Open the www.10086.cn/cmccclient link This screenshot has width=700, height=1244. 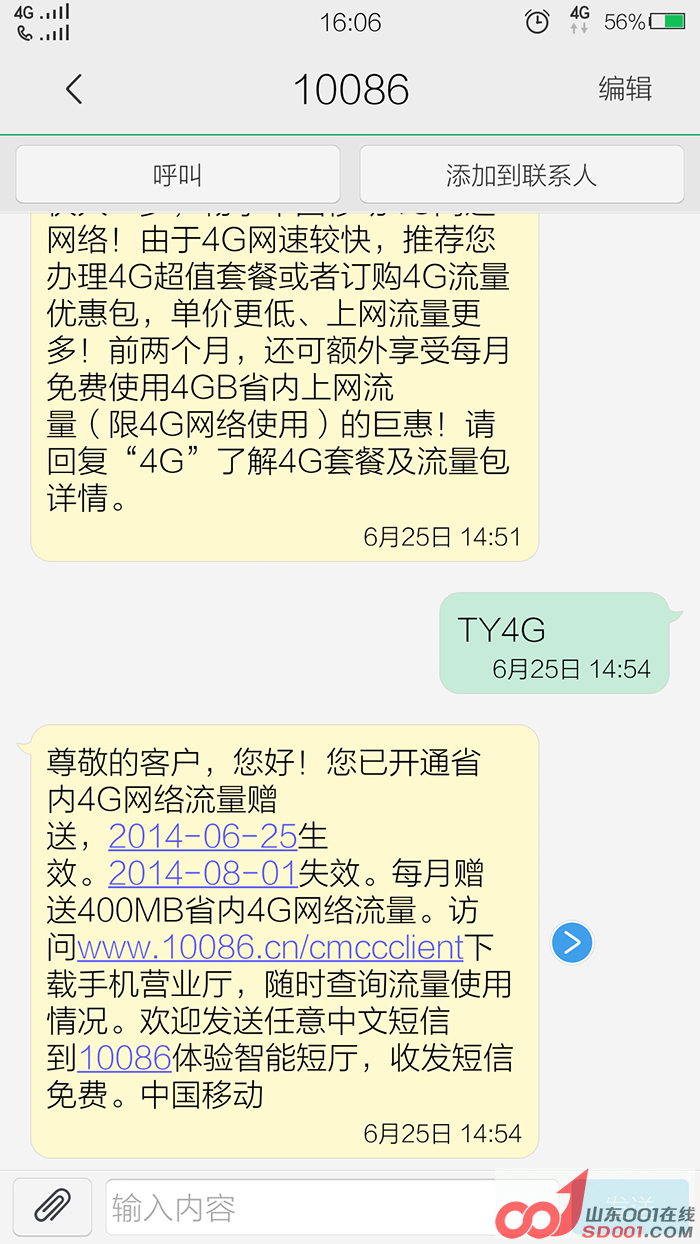(x=270, y=946)
